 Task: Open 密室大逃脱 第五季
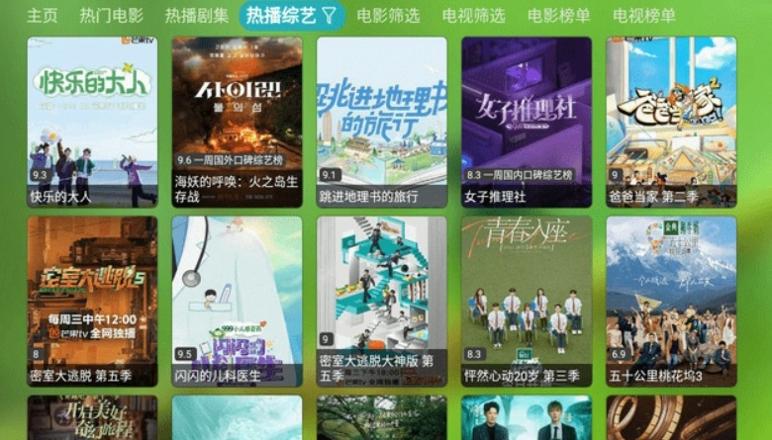pyautogui.click(x=92, y=301)
